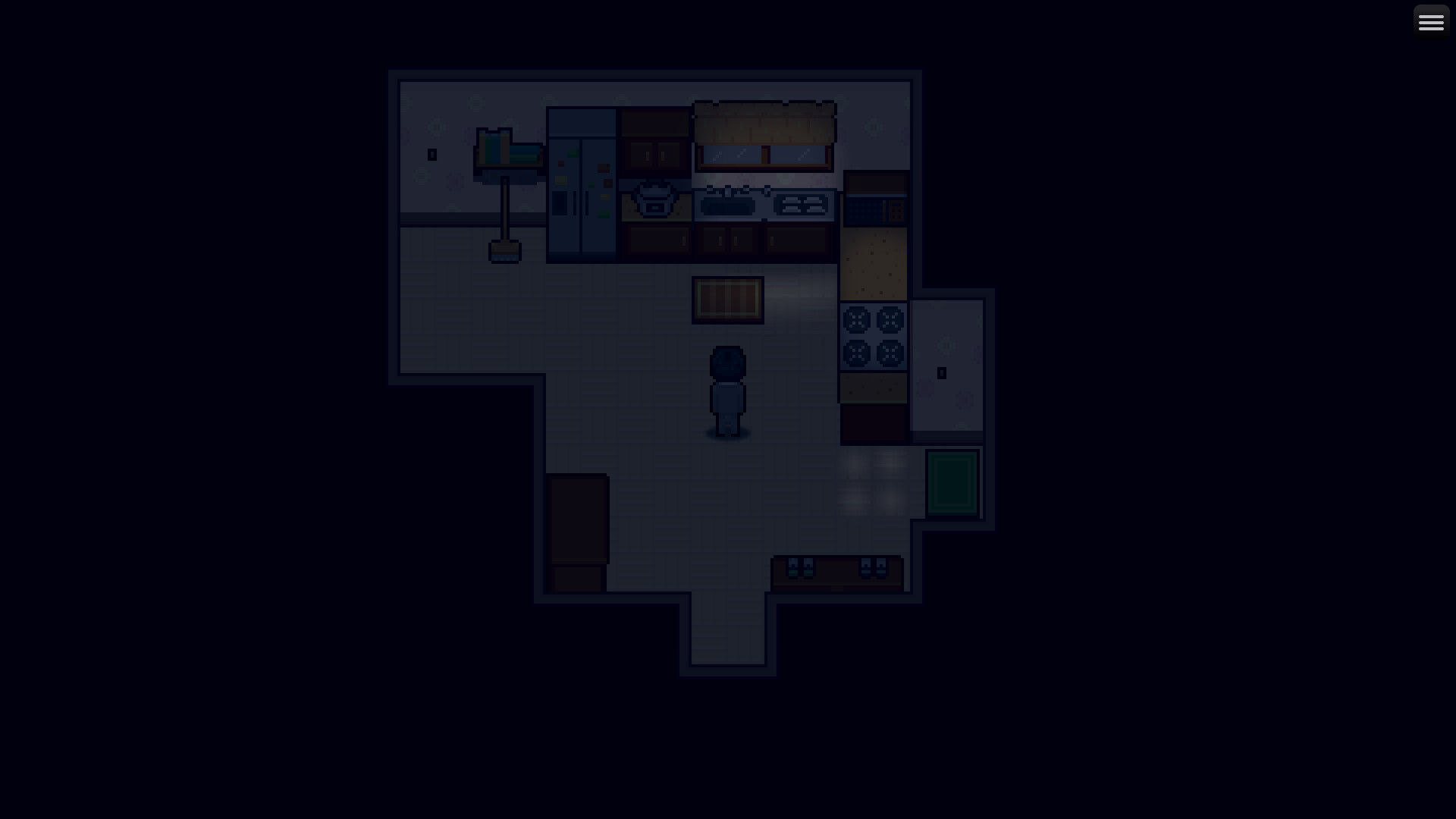The height and width of the screenshot is (819, 1456).
Task: Open the hamburger menu button
Action: [1431, 22]
